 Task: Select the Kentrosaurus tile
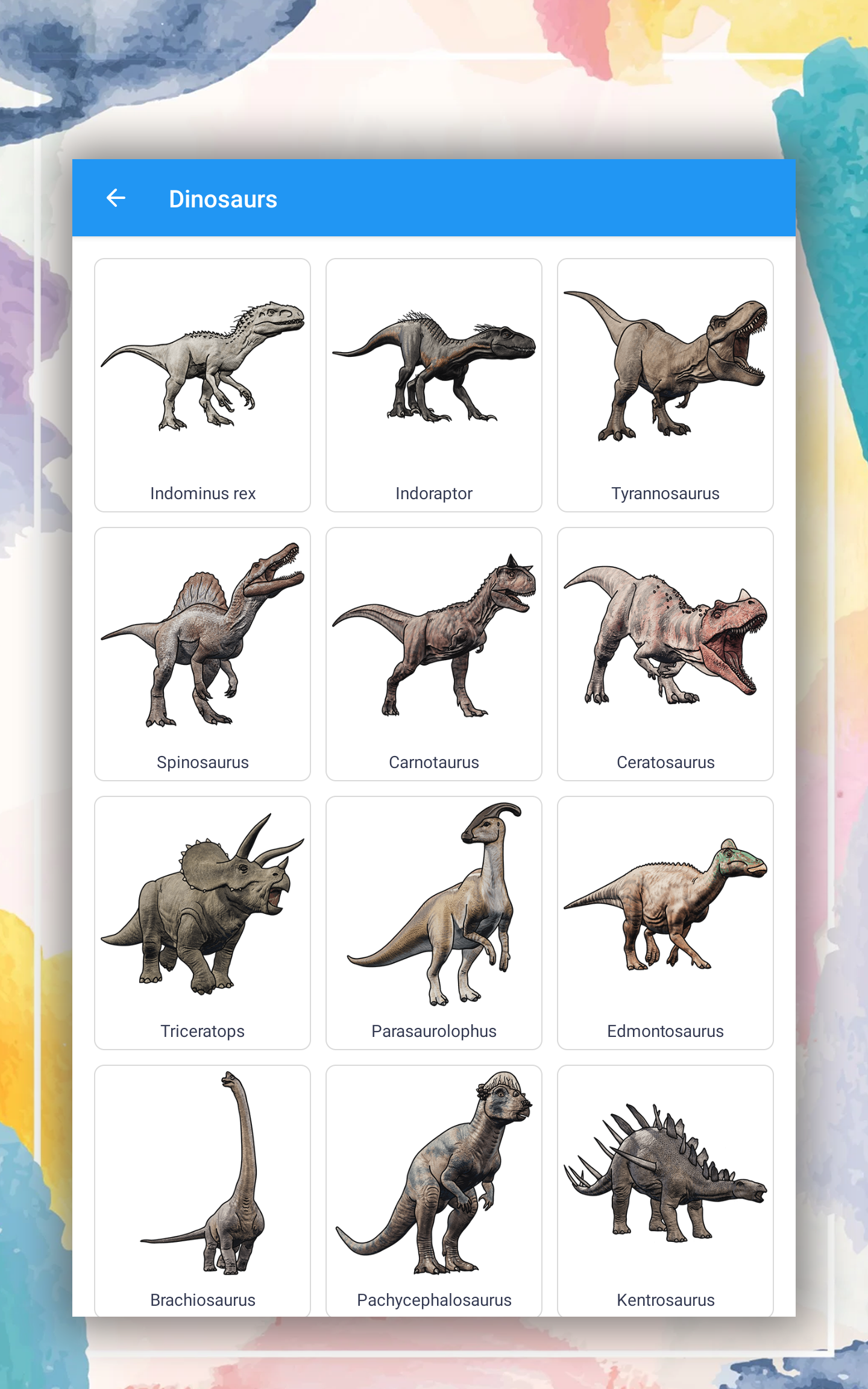coord(665,1191)
